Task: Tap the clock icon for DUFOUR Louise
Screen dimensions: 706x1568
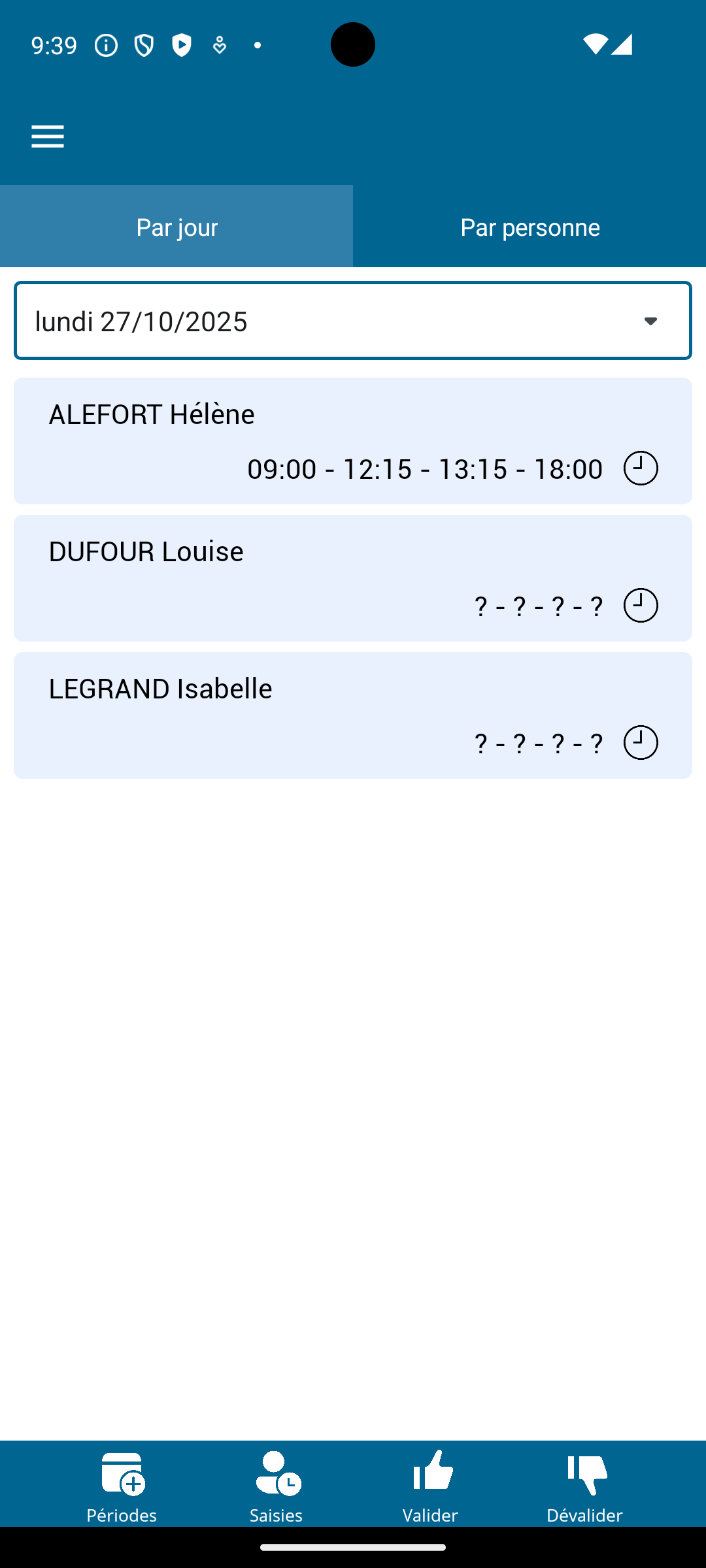Action: 641,606
